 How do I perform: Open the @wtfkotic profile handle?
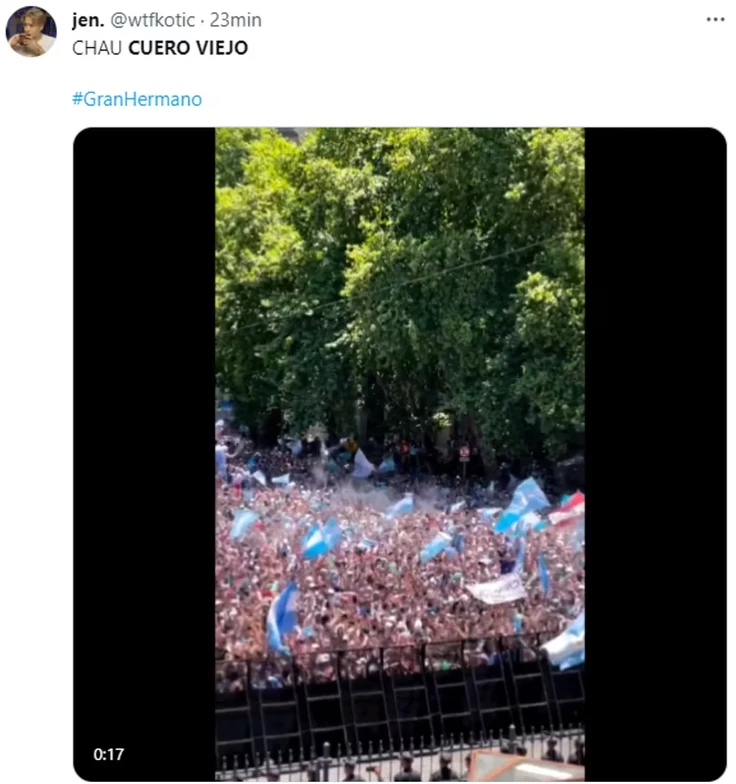[x=153, y=21]
